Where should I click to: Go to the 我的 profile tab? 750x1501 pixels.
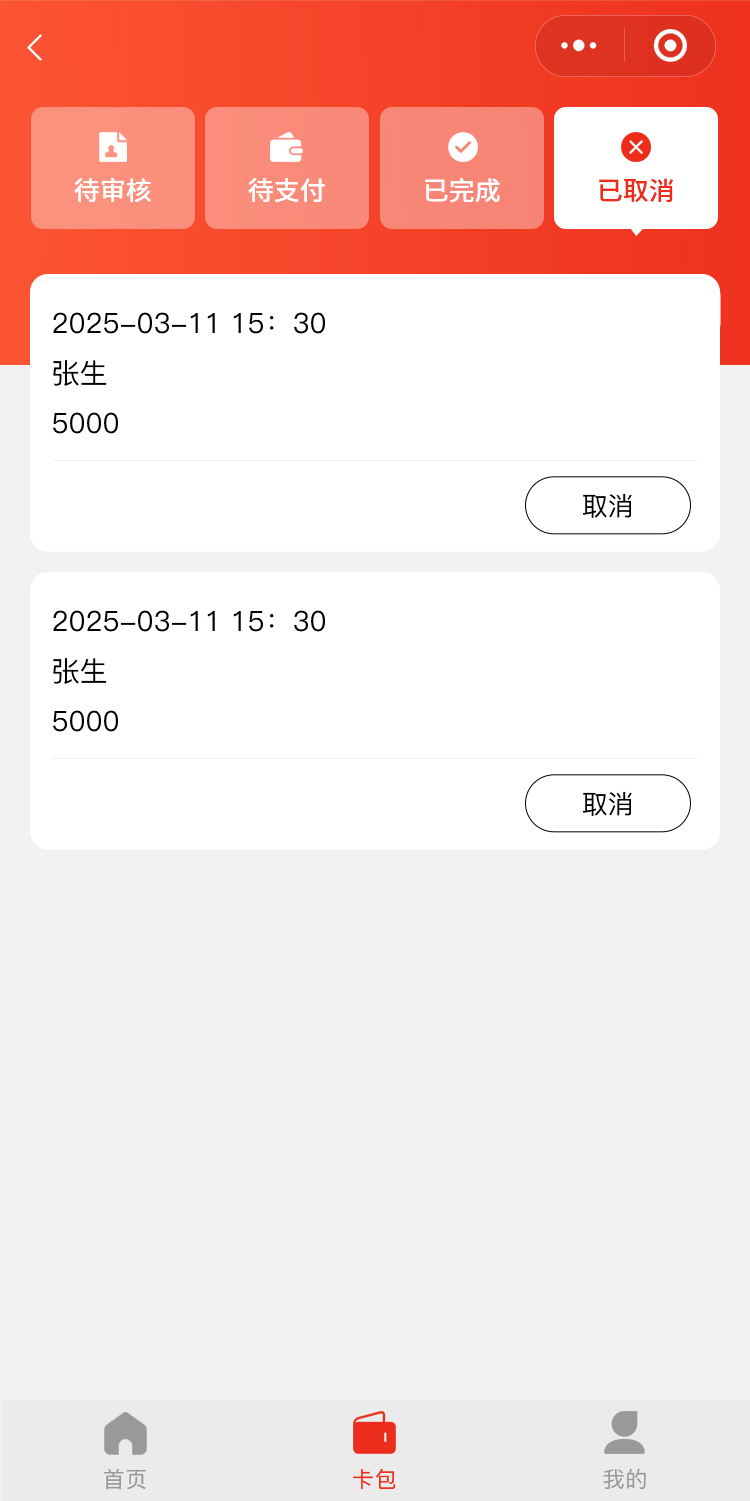click(625, 1450)
